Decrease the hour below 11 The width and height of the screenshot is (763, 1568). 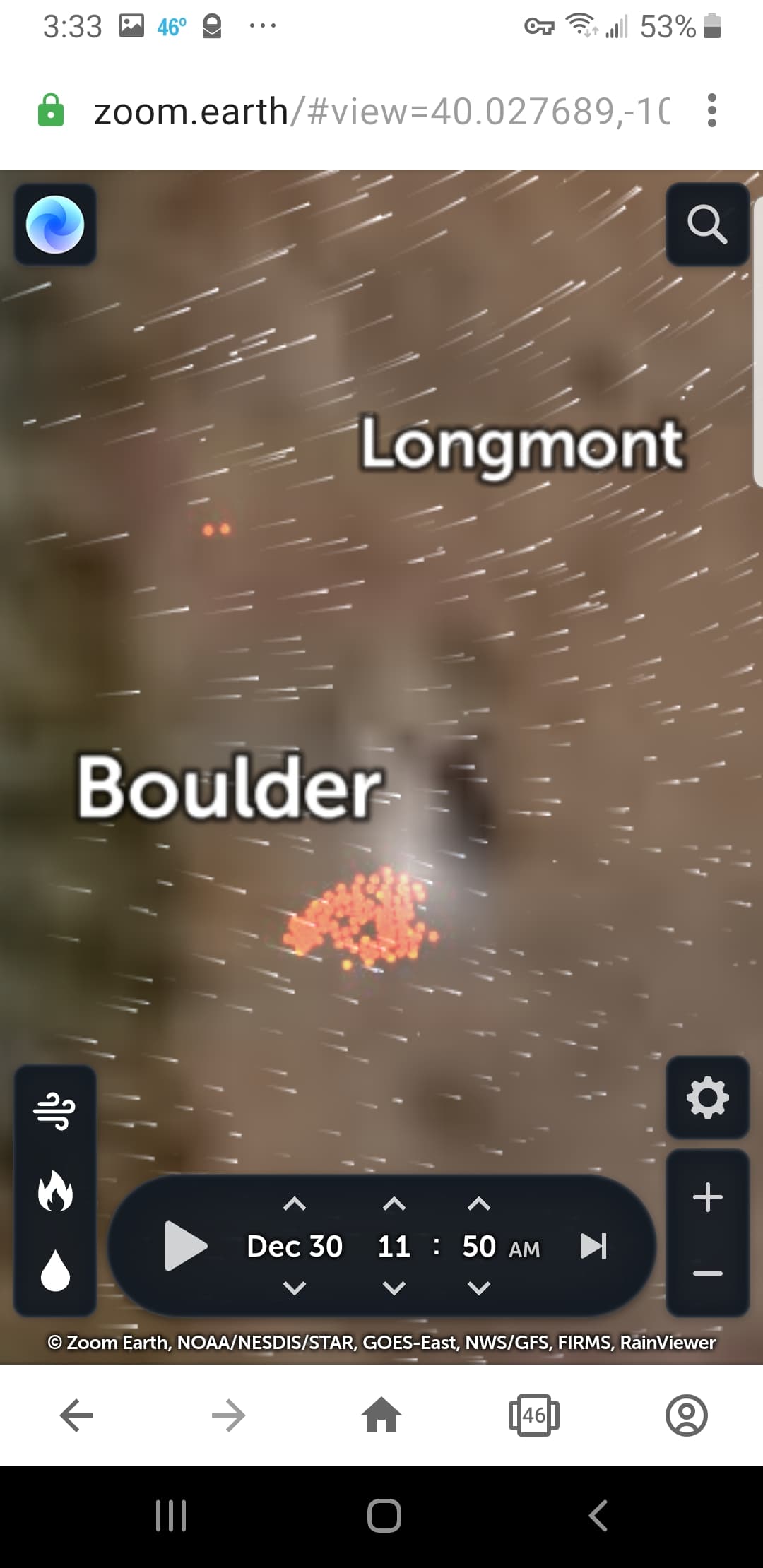[394, 1288]
